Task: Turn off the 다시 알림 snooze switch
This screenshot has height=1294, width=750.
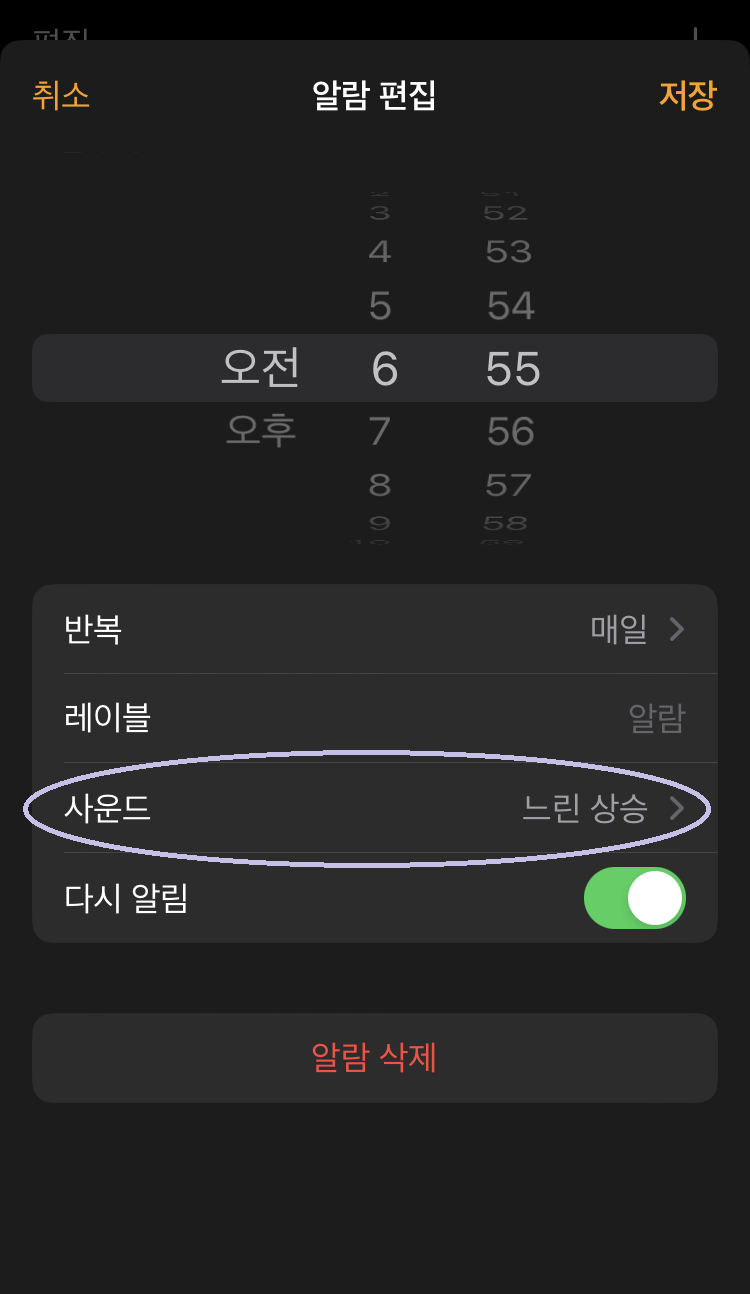Action: tap(634, 898)
